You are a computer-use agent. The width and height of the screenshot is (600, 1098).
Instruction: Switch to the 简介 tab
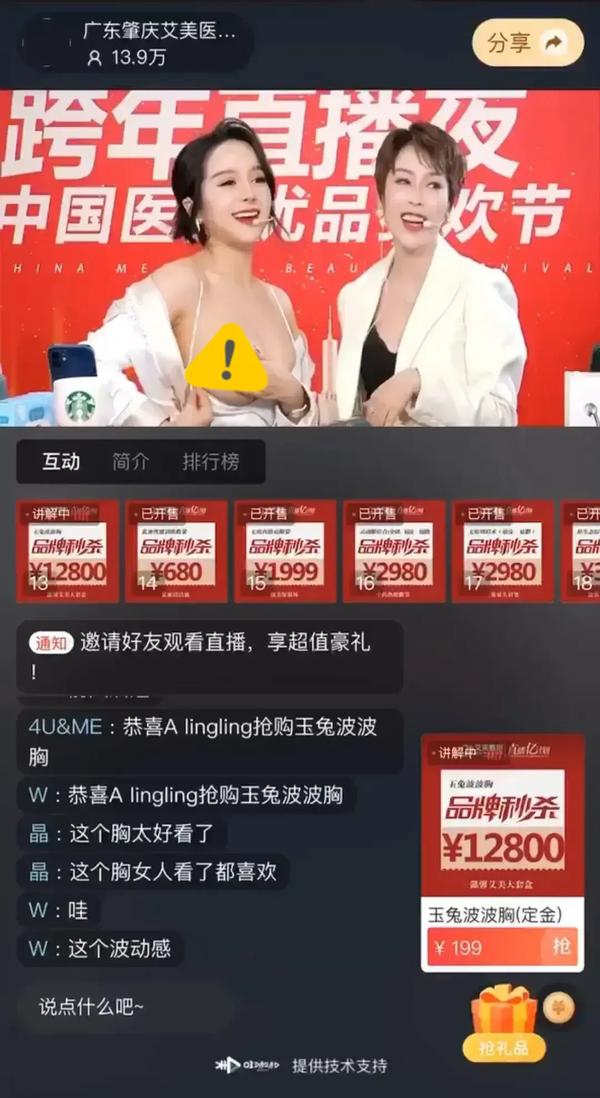pyautogui.click(x=130, y=462)
